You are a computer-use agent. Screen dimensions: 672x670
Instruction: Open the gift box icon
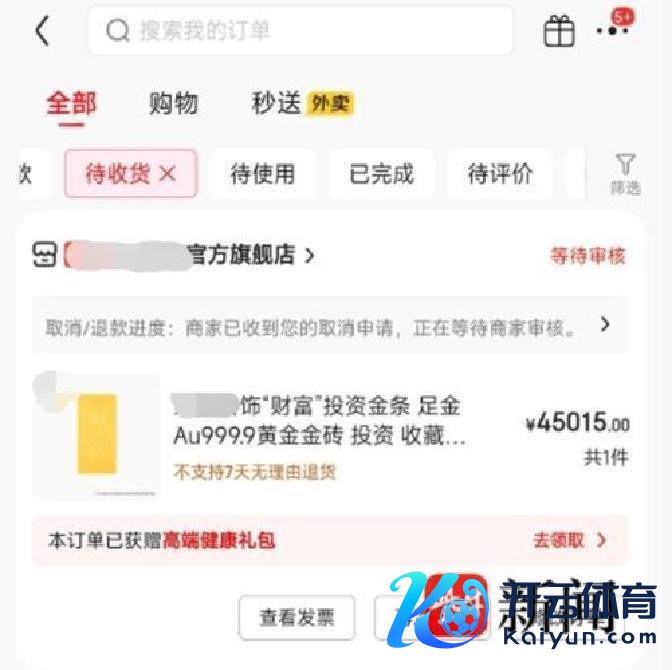[559, 31]
